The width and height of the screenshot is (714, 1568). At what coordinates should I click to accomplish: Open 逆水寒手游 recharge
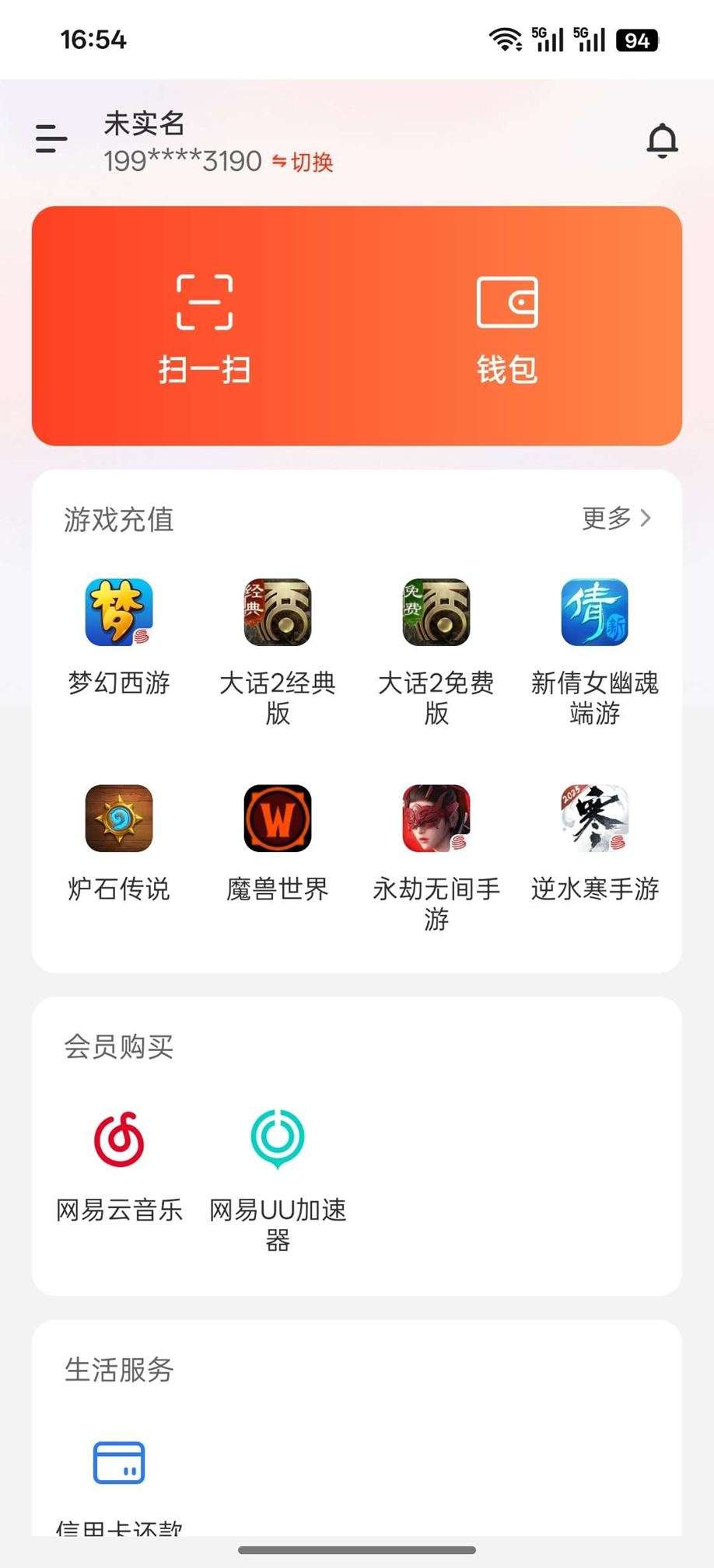click(595, 820)
